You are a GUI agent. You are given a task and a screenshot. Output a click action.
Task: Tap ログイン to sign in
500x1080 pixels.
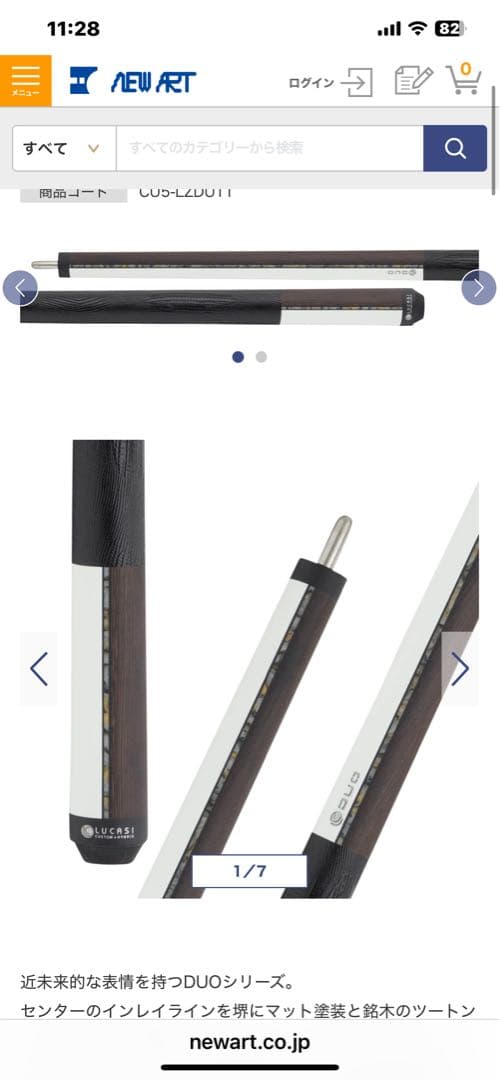point(330,83)
